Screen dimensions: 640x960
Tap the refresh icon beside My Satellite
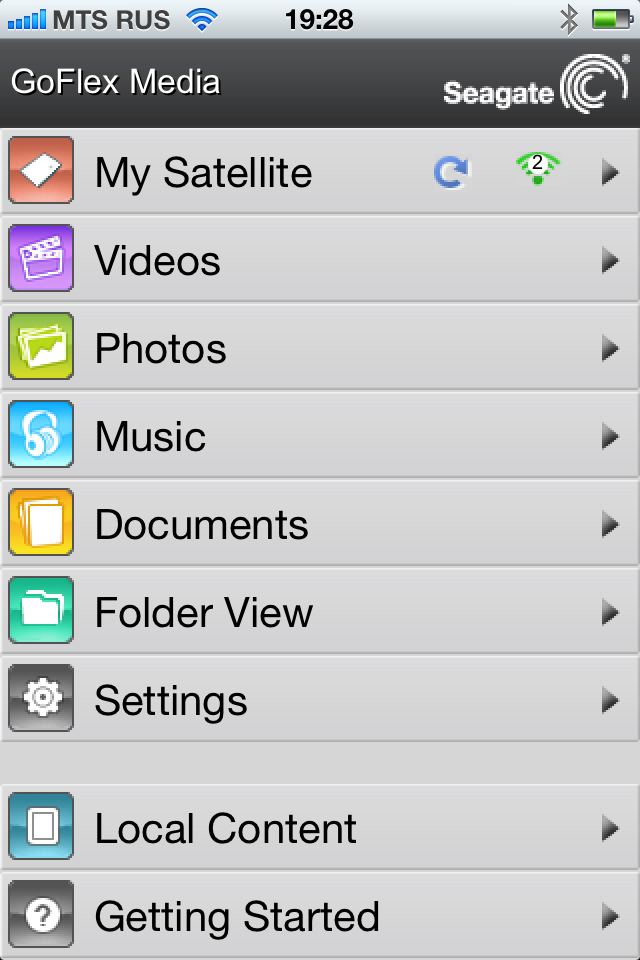(452, 173)
